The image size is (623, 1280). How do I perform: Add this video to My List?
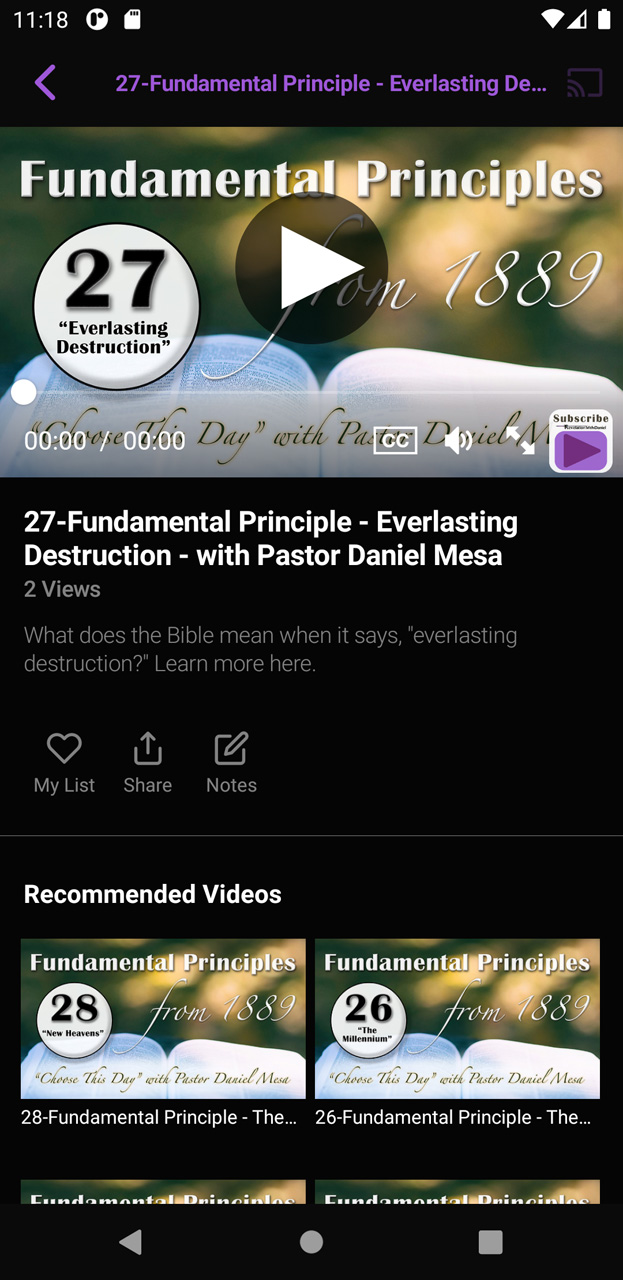pyautogui.click(x=64, y=763)
